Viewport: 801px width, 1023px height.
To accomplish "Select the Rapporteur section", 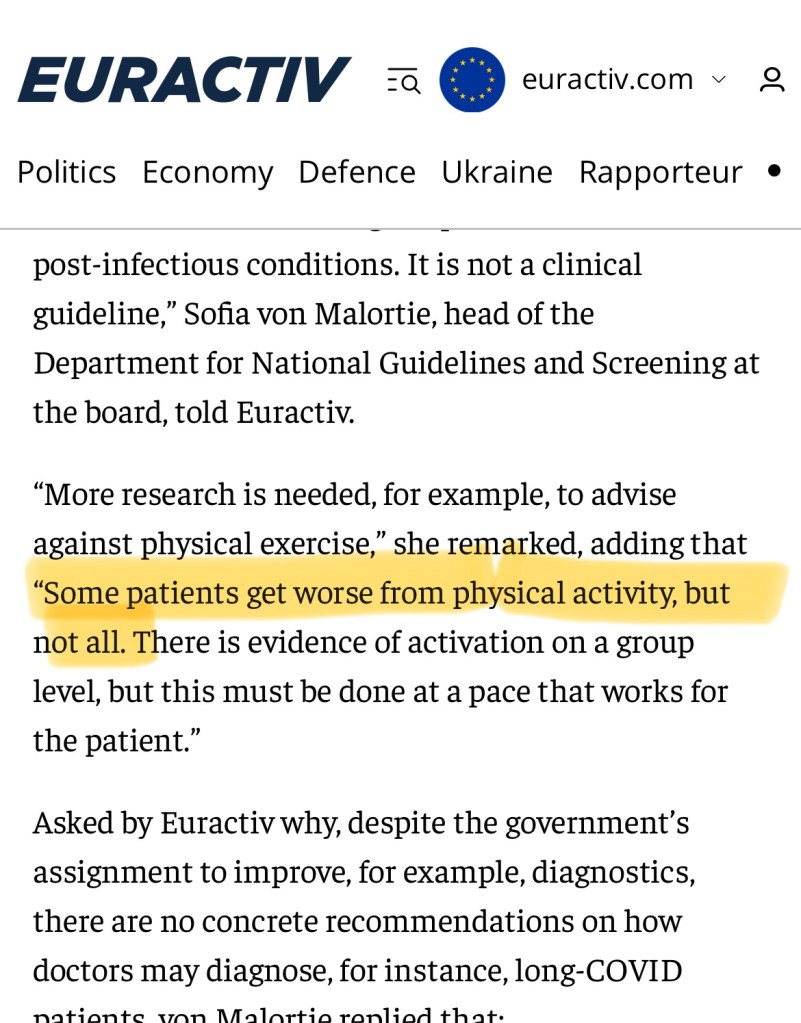I will pos(660,172).
